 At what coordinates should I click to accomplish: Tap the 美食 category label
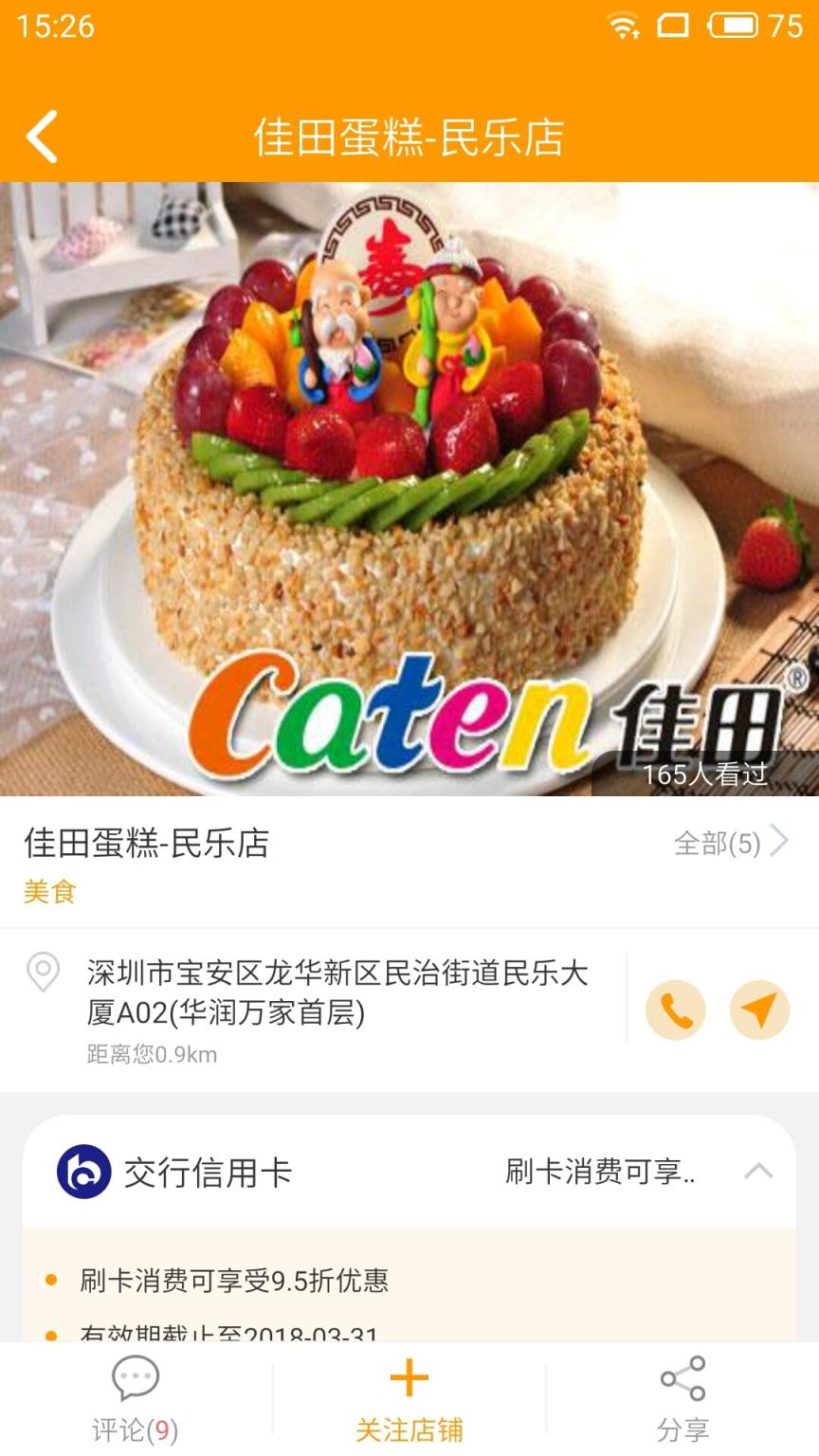(48, 892)
